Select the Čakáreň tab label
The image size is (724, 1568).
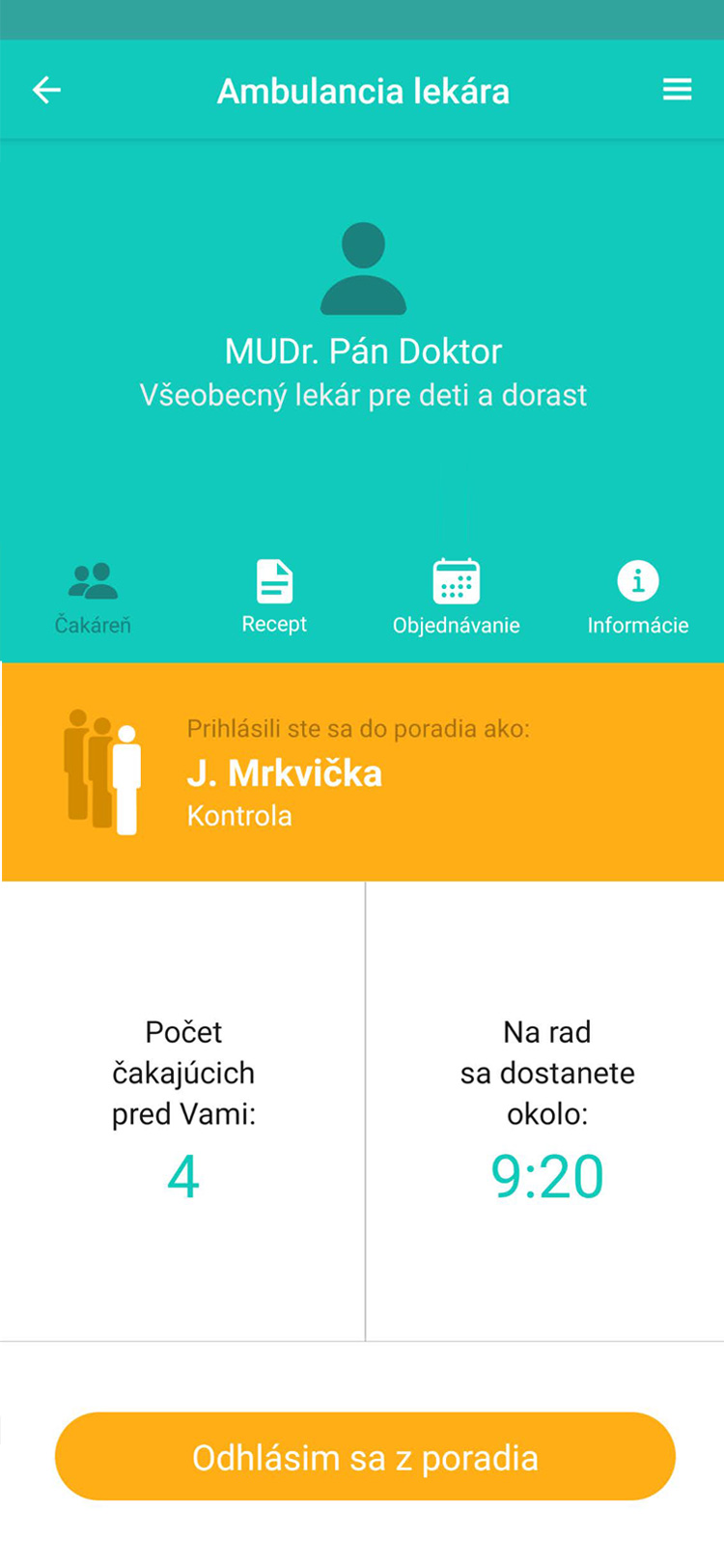coord(92,624)
